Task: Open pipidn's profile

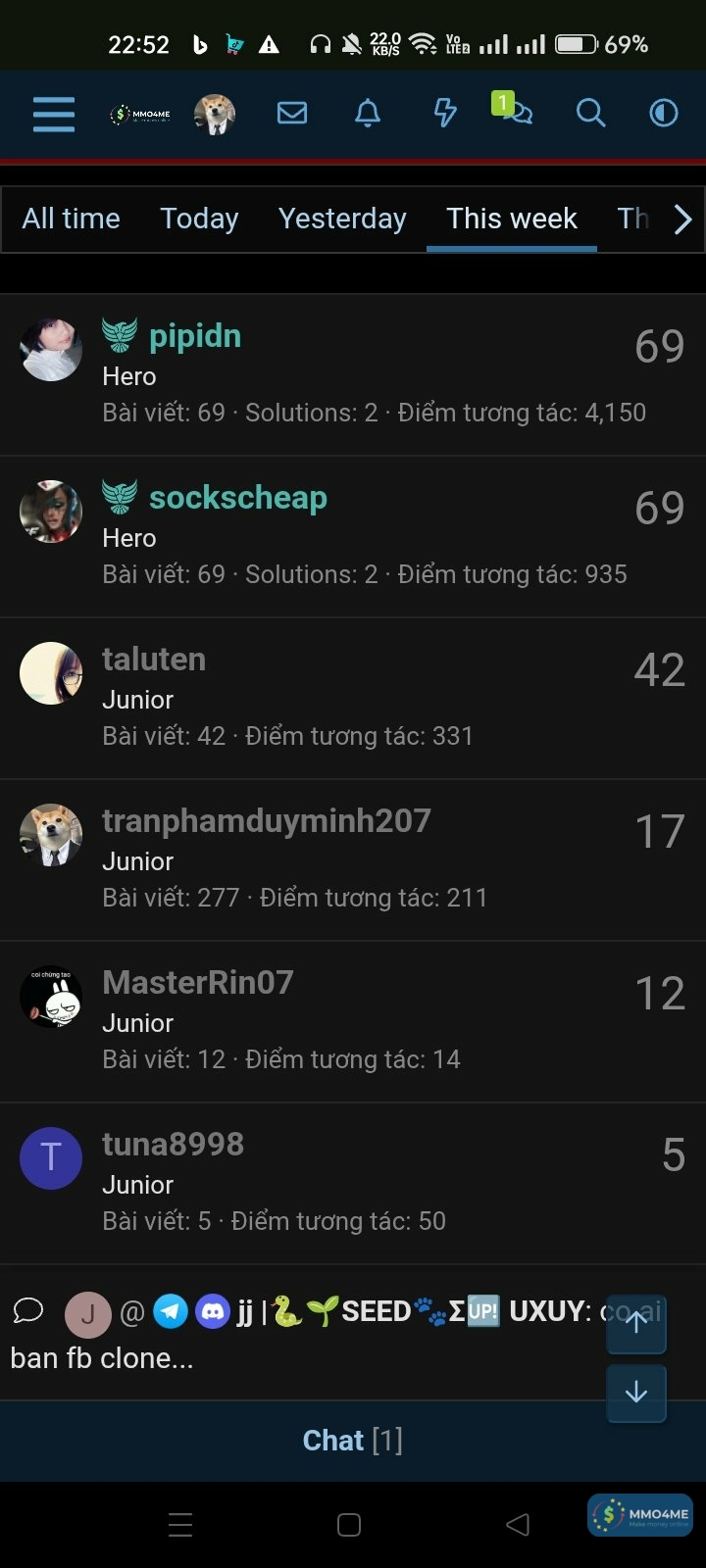Action: [x=194, y=336]
